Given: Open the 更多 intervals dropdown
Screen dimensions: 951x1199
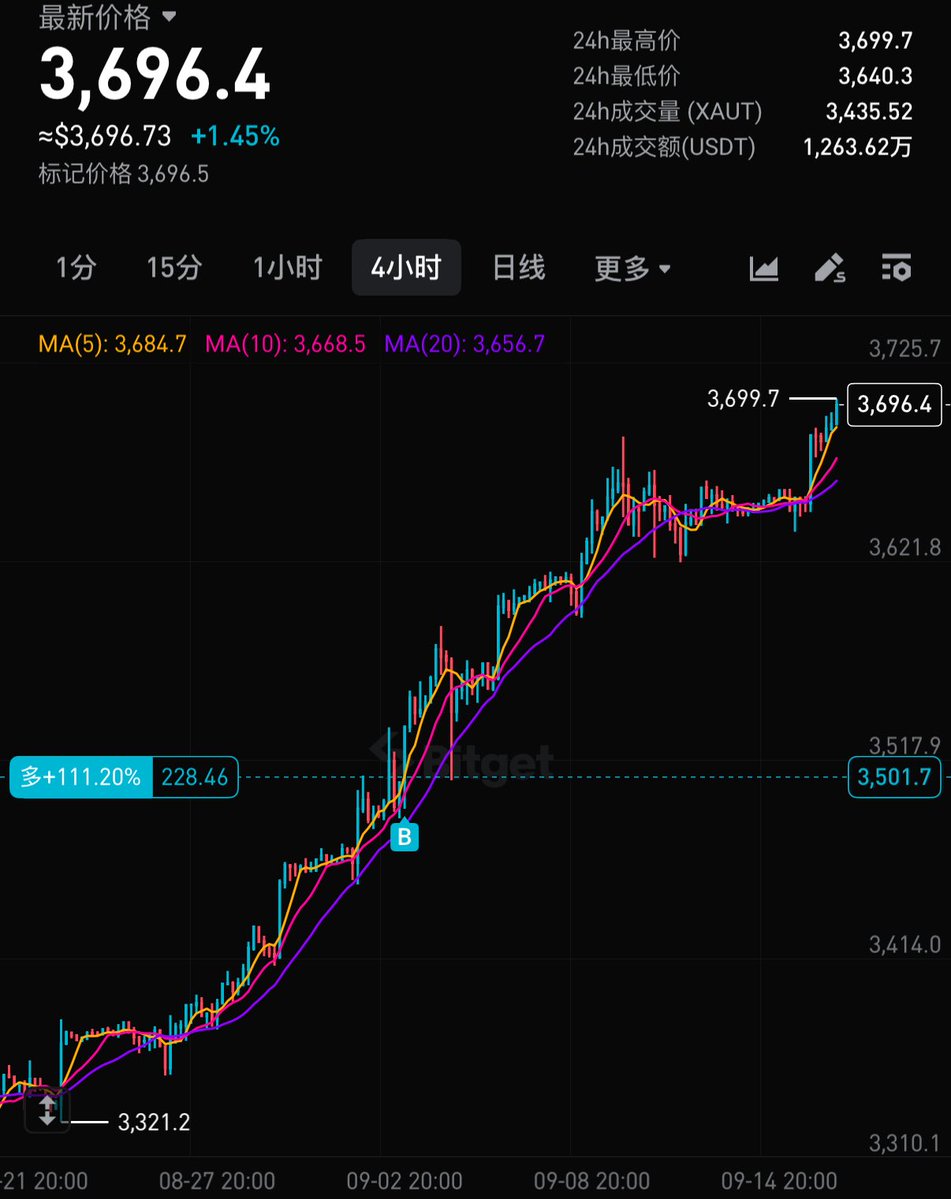Looking at the screenshot, I should [x=632, y=268].
